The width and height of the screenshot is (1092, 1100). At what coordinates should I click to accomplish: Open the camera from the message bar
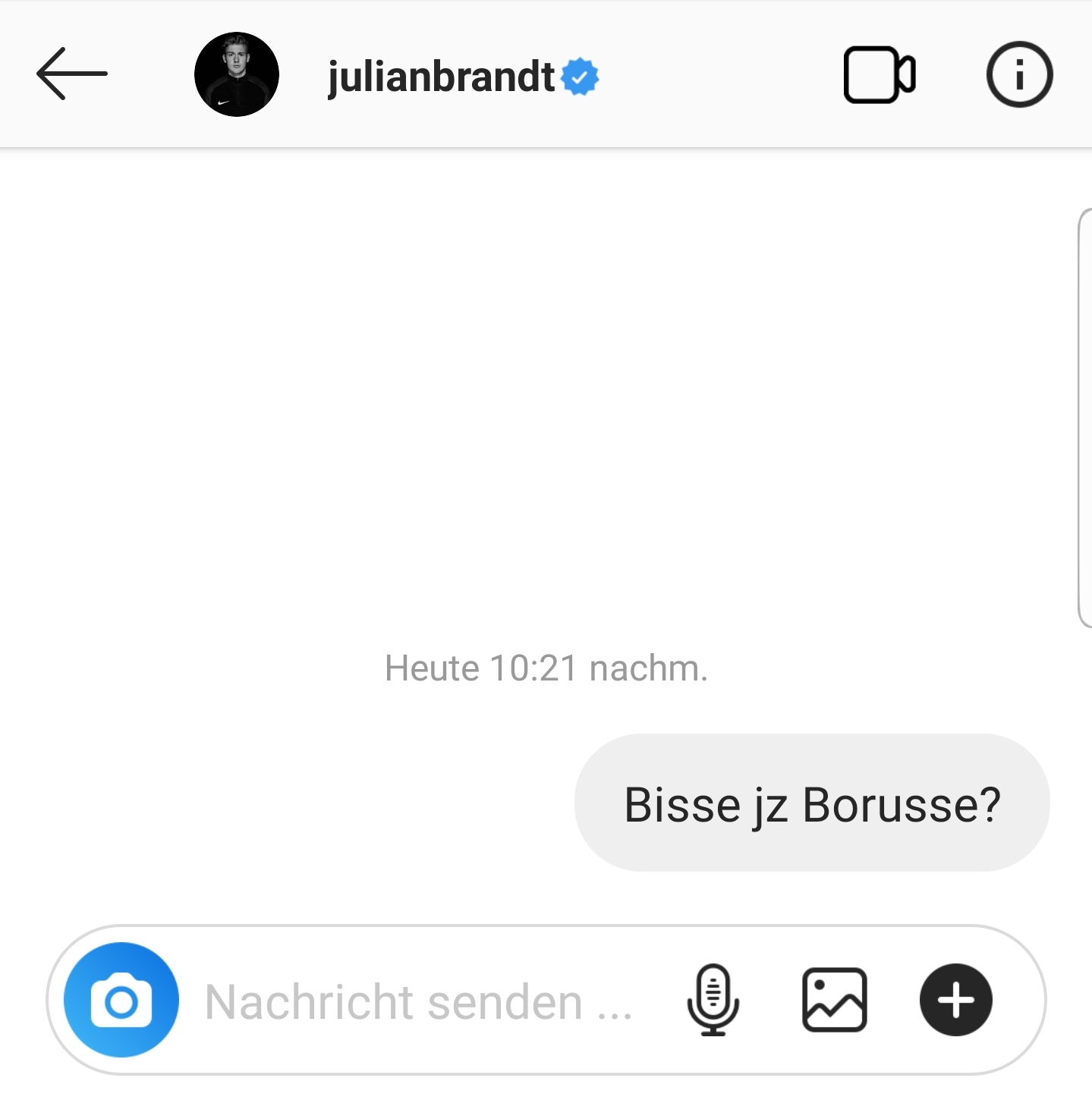121,1000
